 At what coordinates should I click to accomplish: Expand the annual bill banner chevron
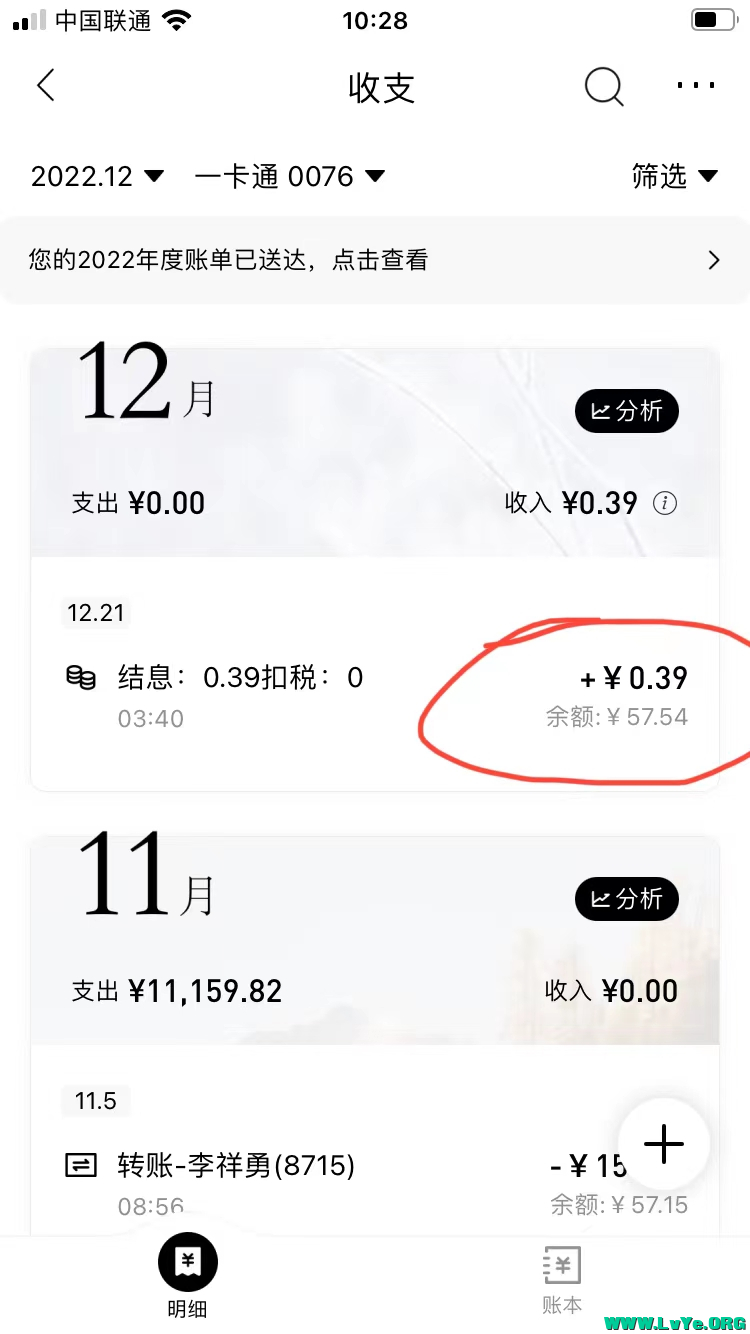pyautogui.click(x=714, y=259)
